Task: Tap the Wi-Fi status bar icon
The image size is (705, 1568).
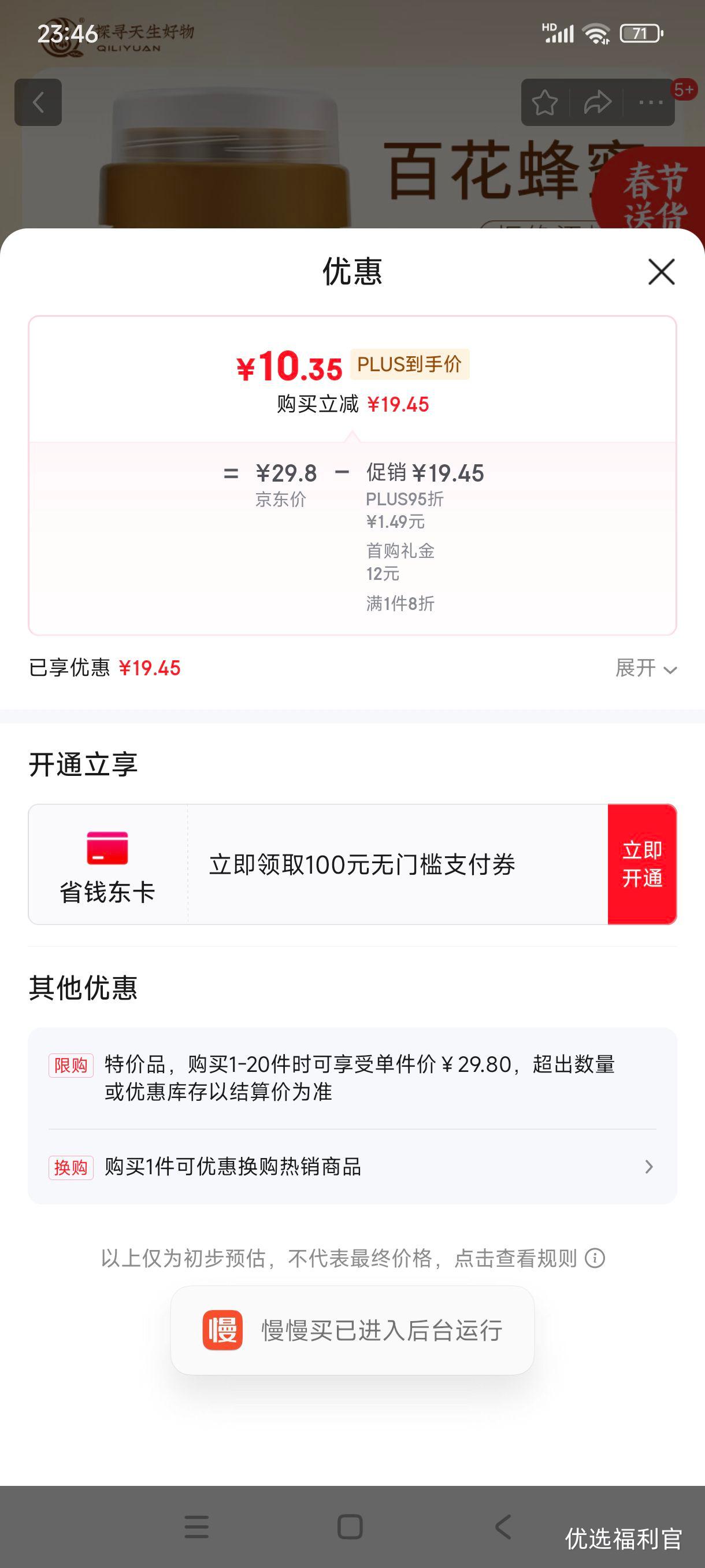Action: coord(597,34)
